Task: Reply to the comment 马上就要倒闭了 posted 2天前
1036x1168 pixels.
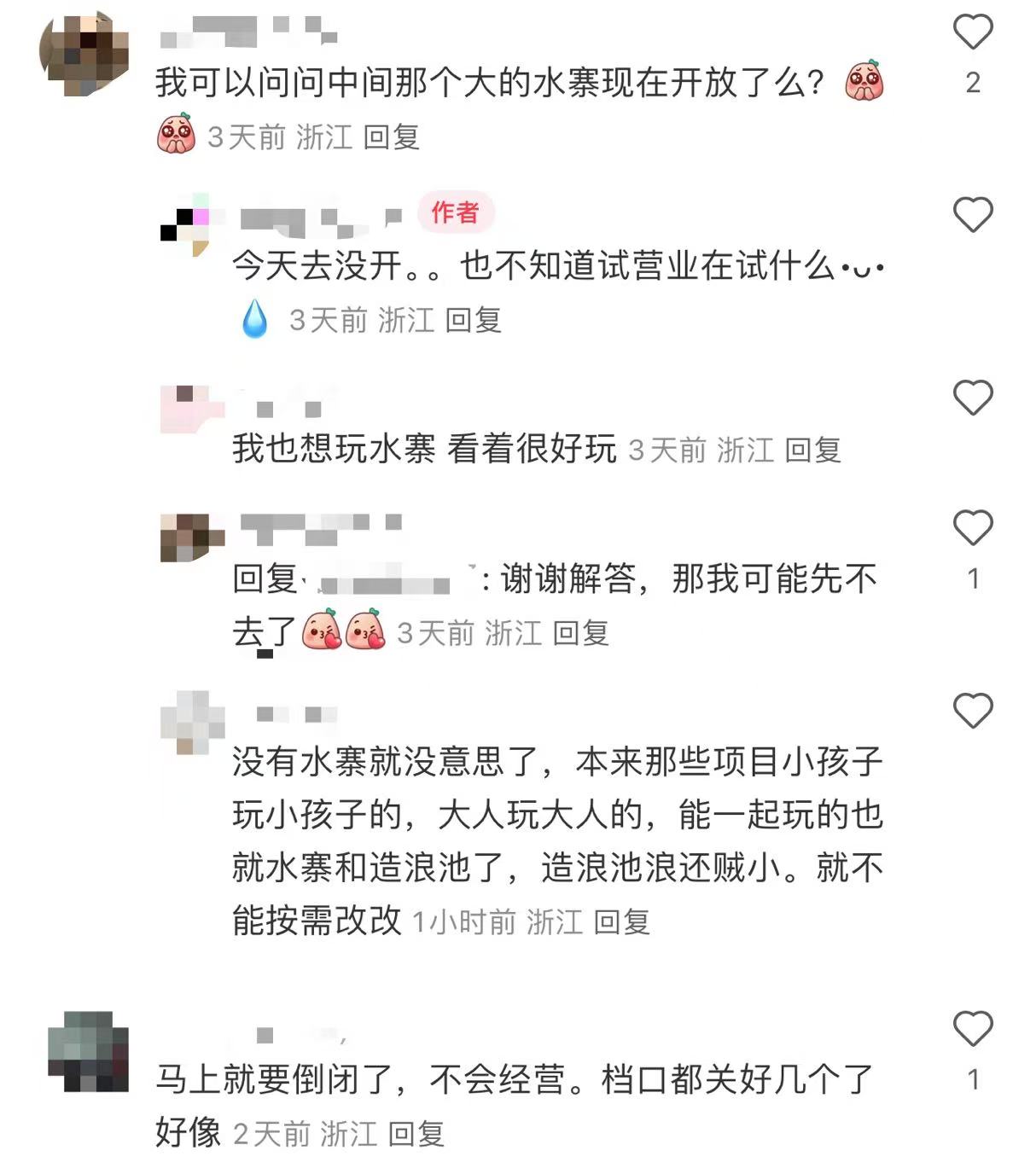Action: (x=416, y=1134)
